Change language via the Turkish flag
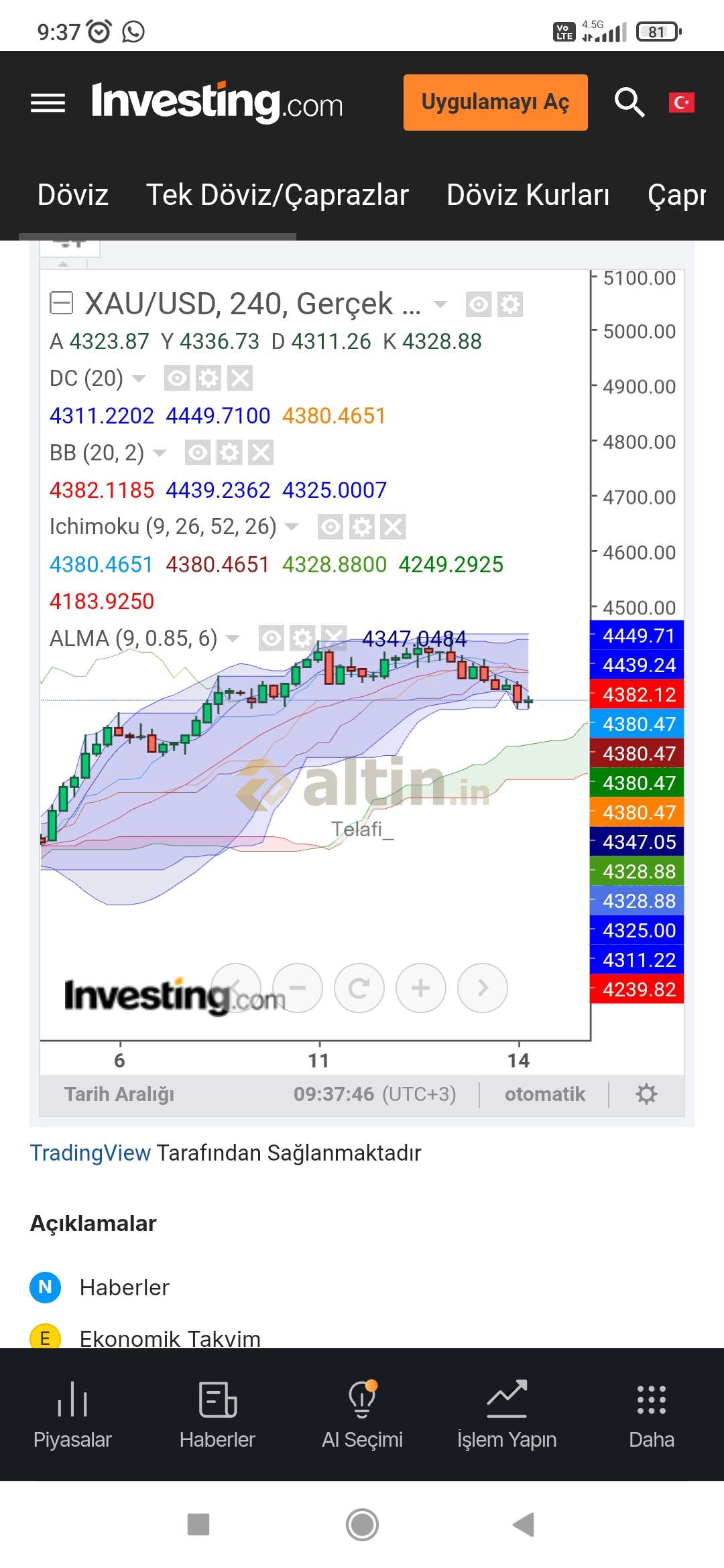 point(681,103)
